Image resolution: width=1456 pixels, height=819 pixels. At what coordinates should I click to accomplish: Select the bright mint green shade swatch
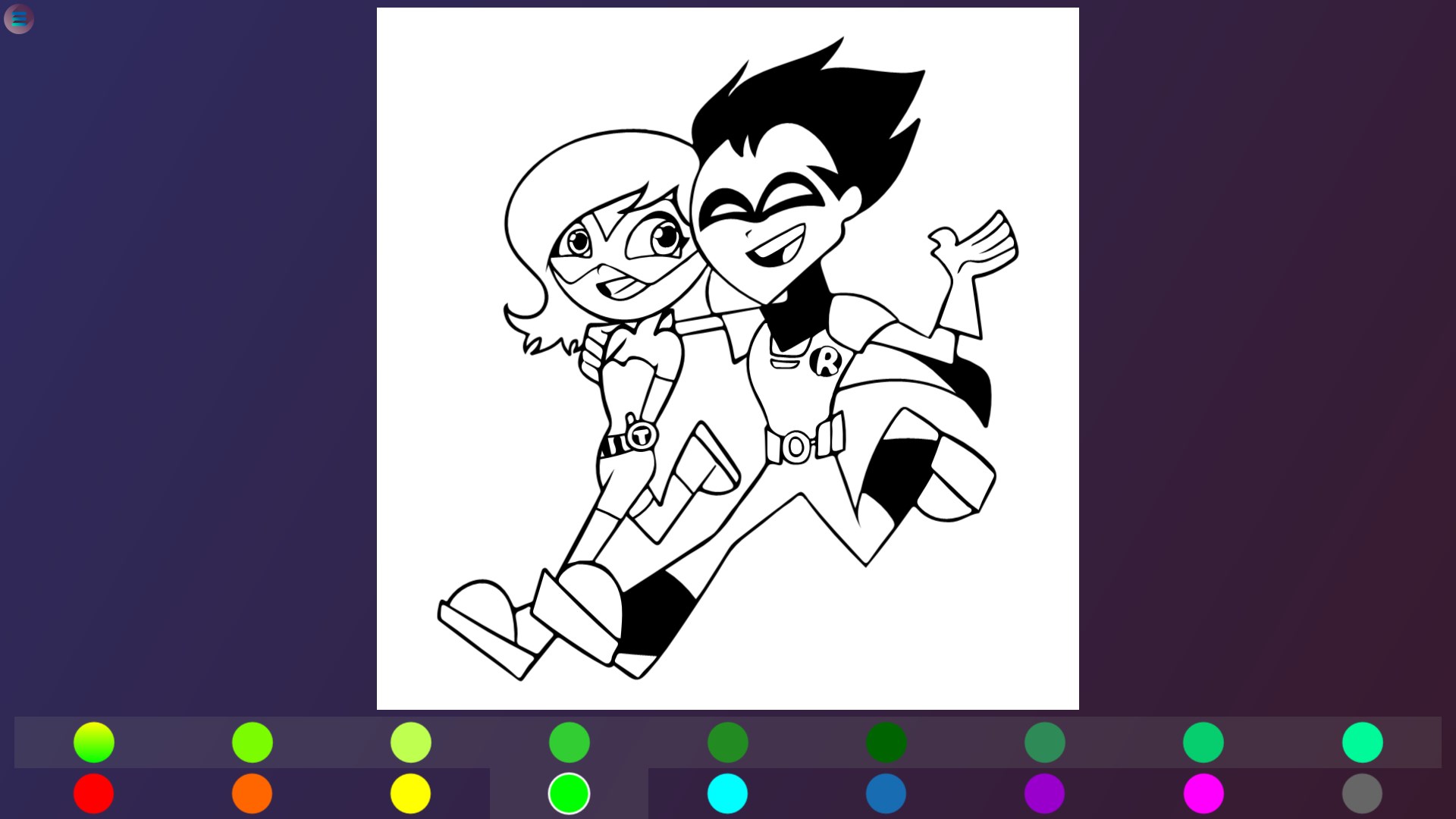[1362, 742]
